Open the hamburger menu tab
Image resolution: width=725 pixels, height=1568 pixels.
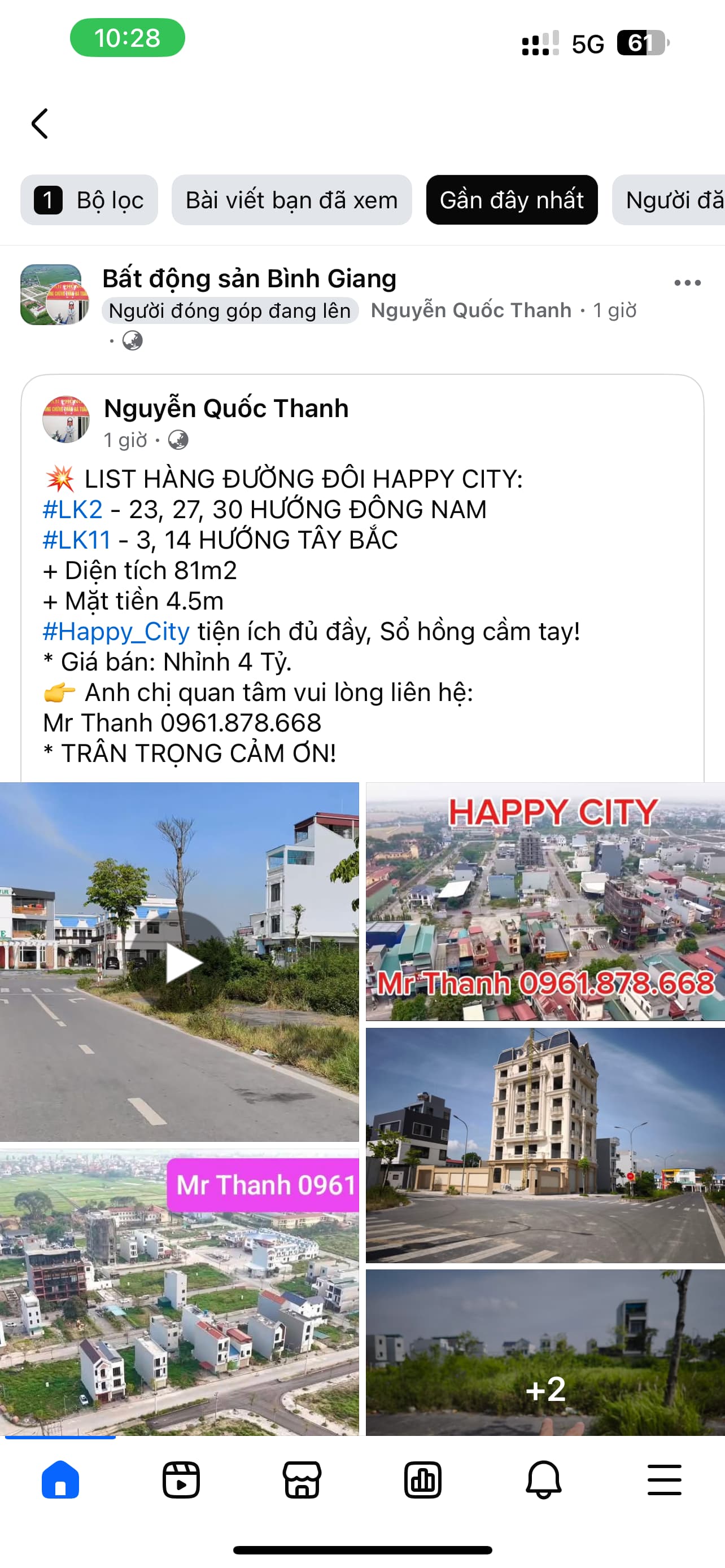coord(664,1480)
